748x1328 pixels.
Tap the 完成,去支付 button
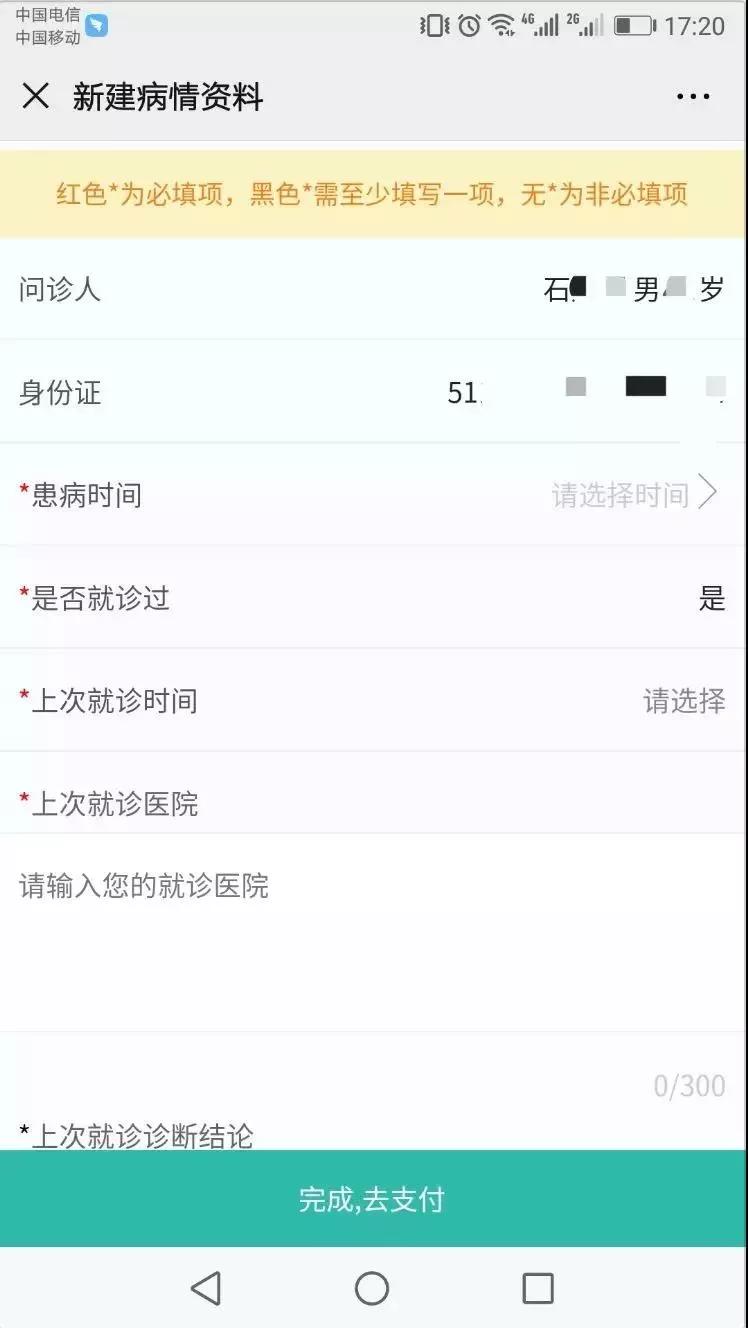[374, 1199]
